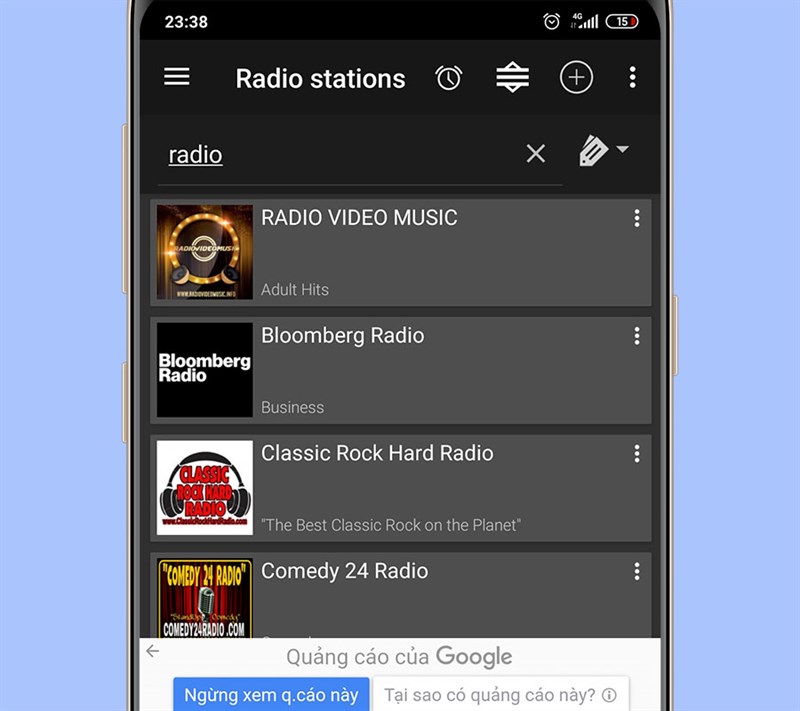Image resolution: width=800 pixels, height=711 pixels.
Task: Tap the ad banner back arrow
Action: coord(152,651)
